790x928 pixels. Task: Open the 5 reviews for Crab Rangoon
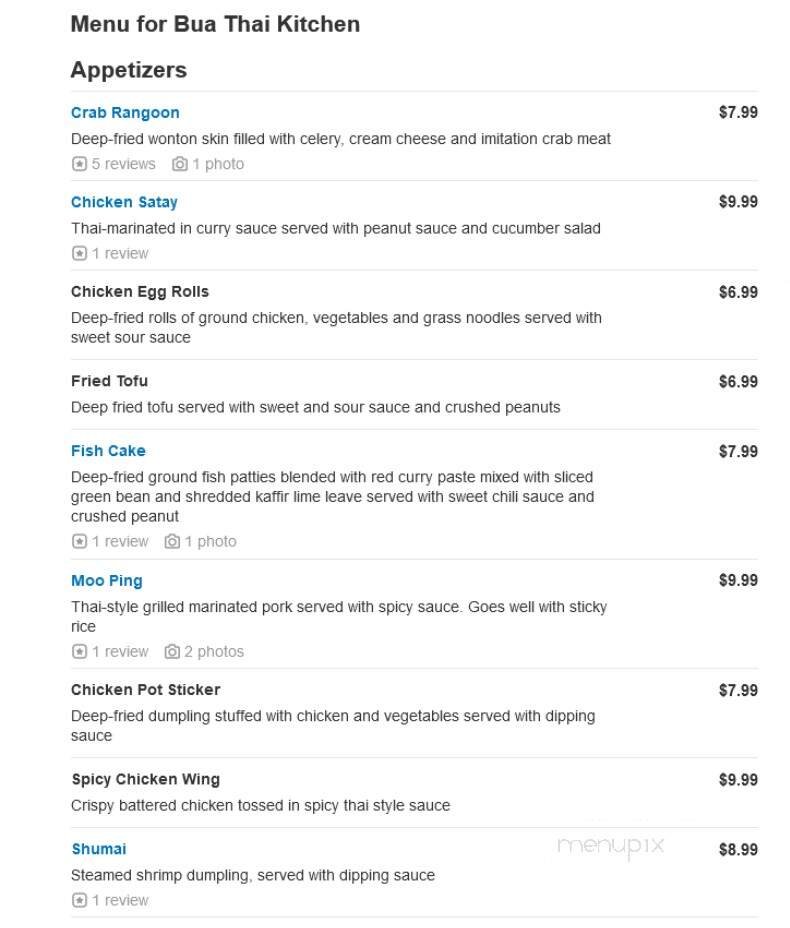click(x=120, y=164)
